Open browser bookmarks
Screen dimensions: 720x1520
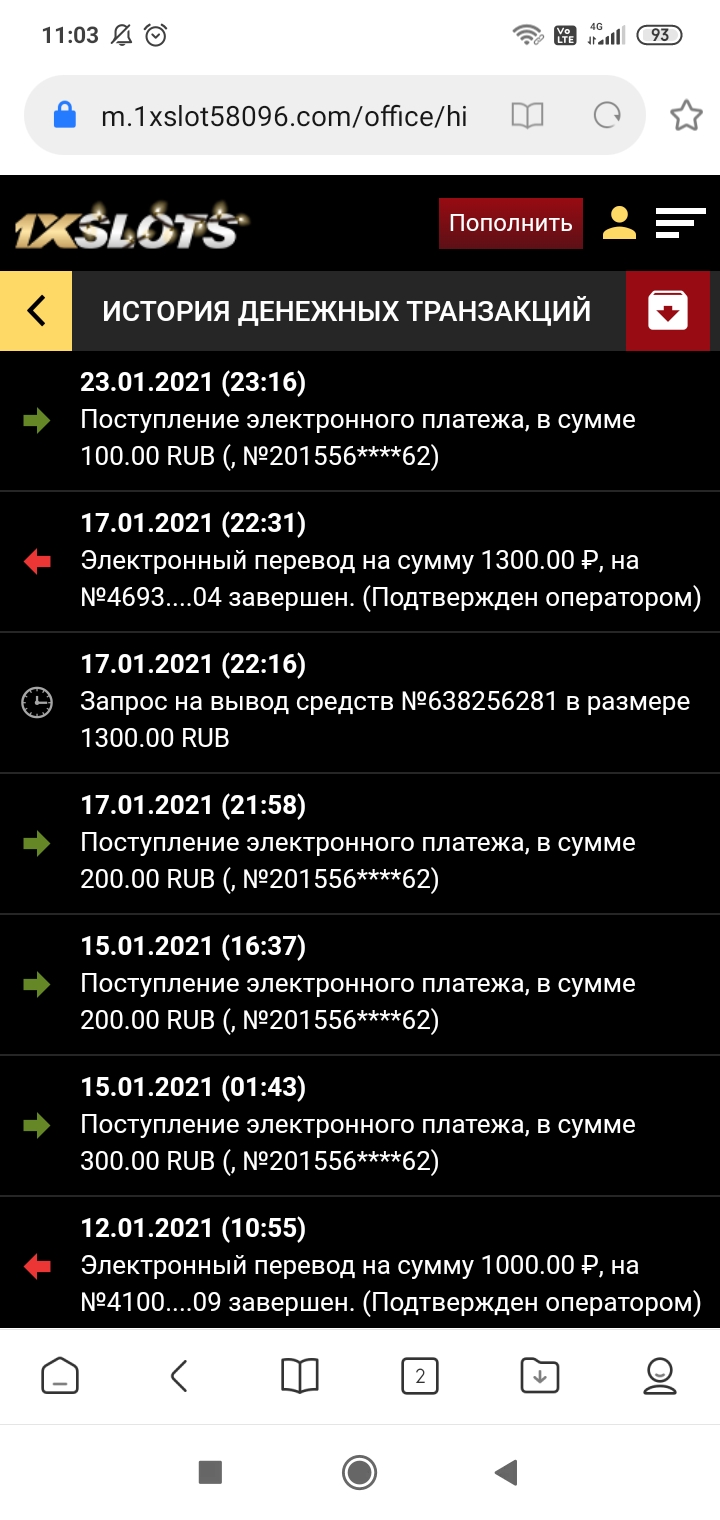point(300,1376)
